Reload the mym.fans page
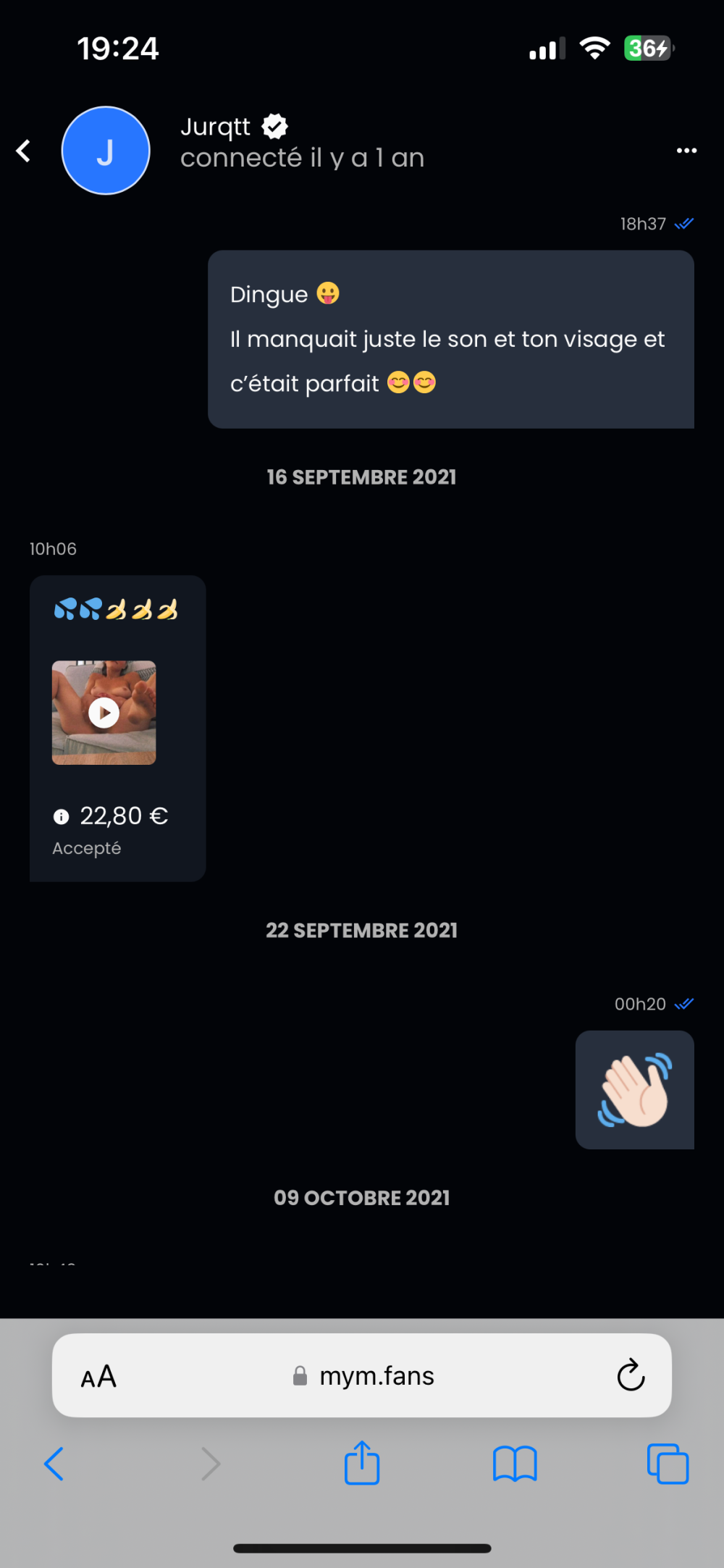Viewport: 724px width, 1568px height. (x=631, y=1375)
